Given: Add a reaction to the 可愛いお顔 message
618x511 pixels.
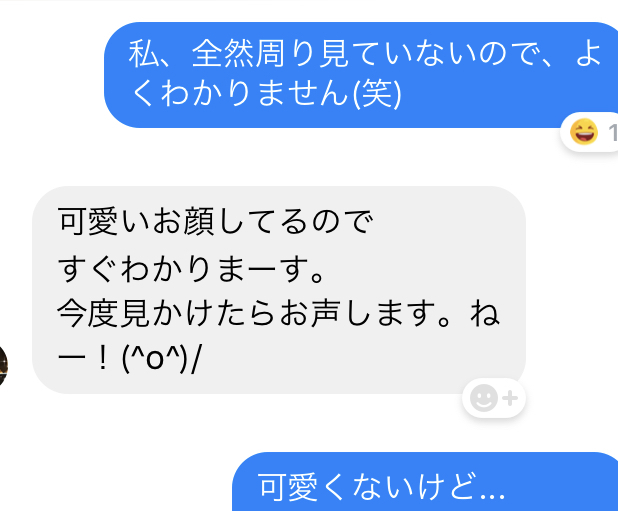Looking at the screenshot, I should (x=494, y=398).
